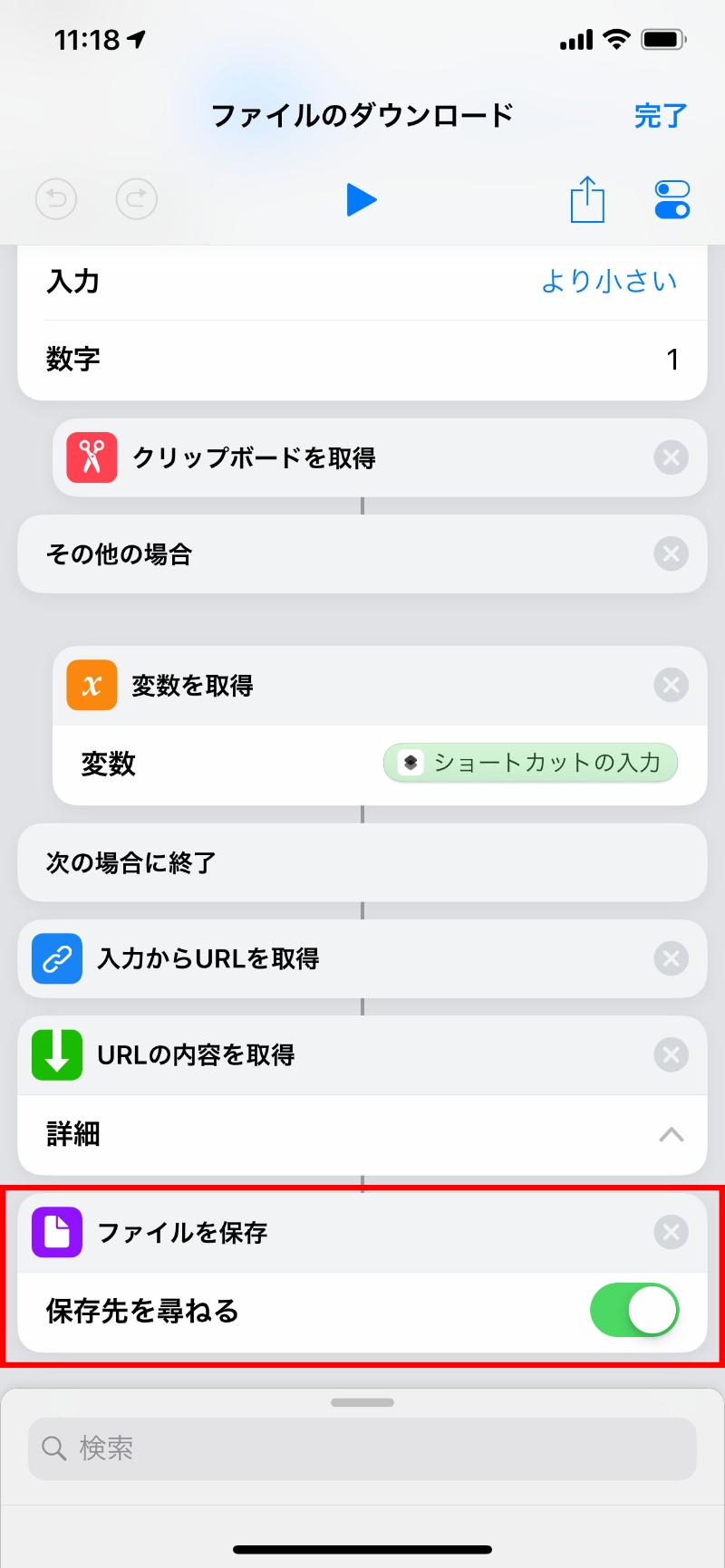
Task: Select the ショートカットの入力 variable chip
Action: coord(530,763)
